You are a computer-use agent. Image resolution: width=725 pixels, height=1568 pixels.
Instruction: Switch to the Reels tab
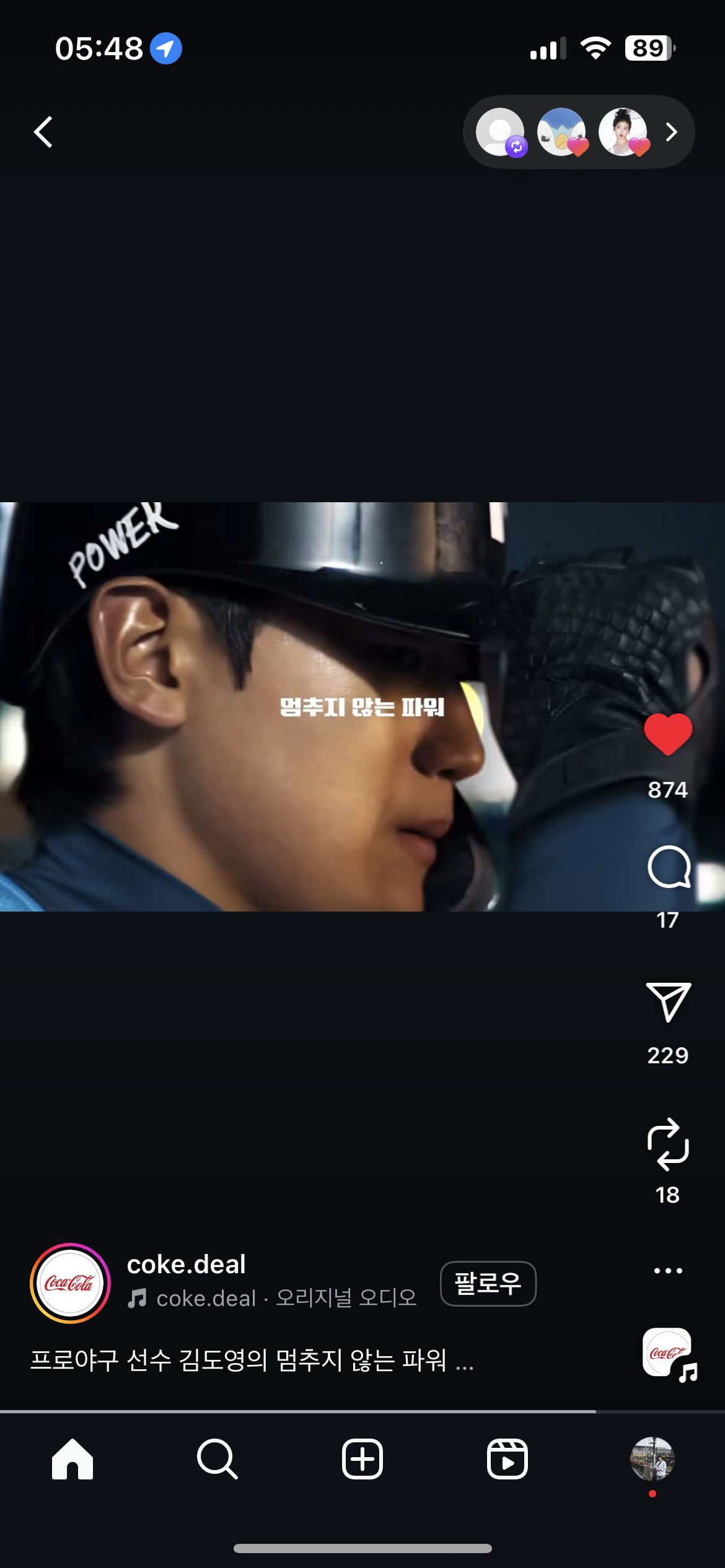click(507, 1459)
